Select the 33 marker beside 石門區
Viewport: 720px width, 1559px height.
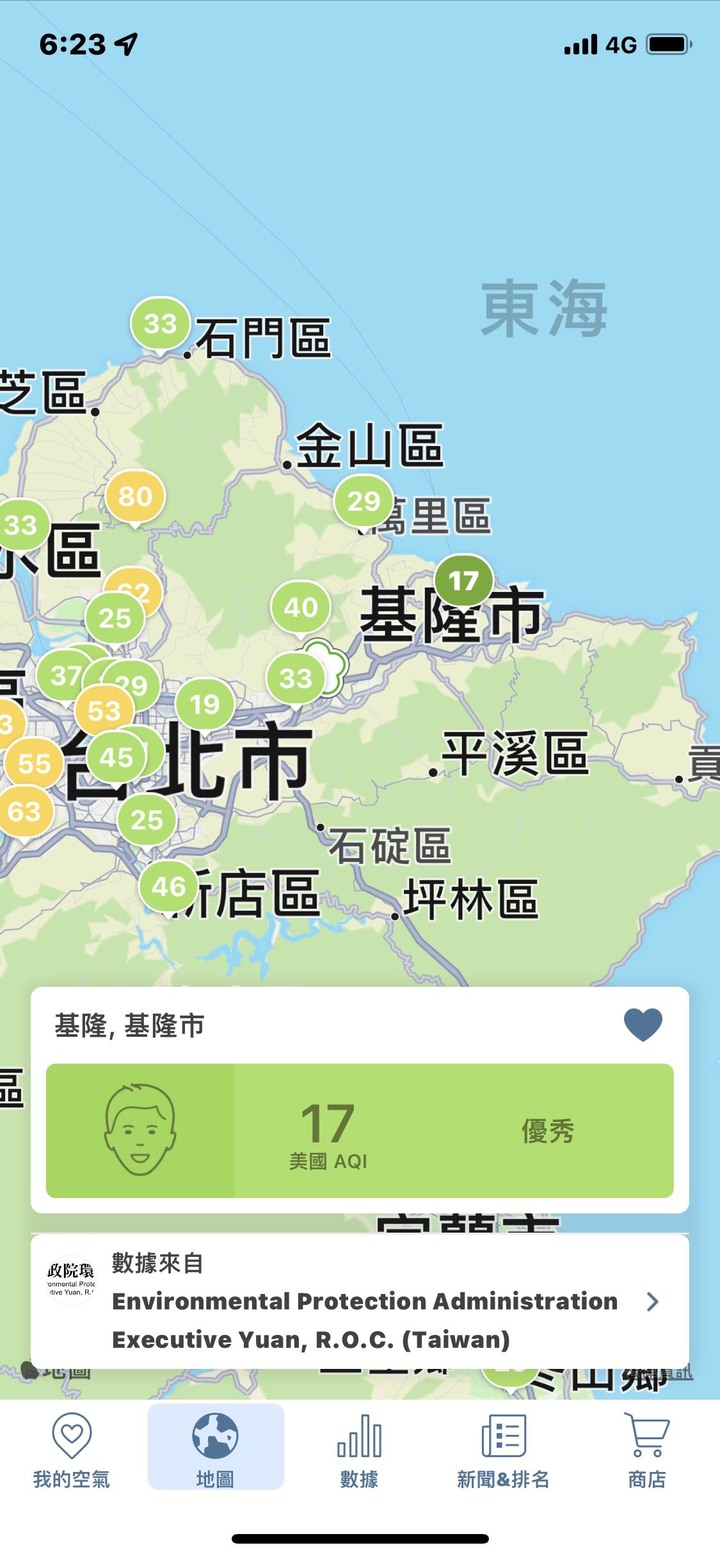(160, 324)
